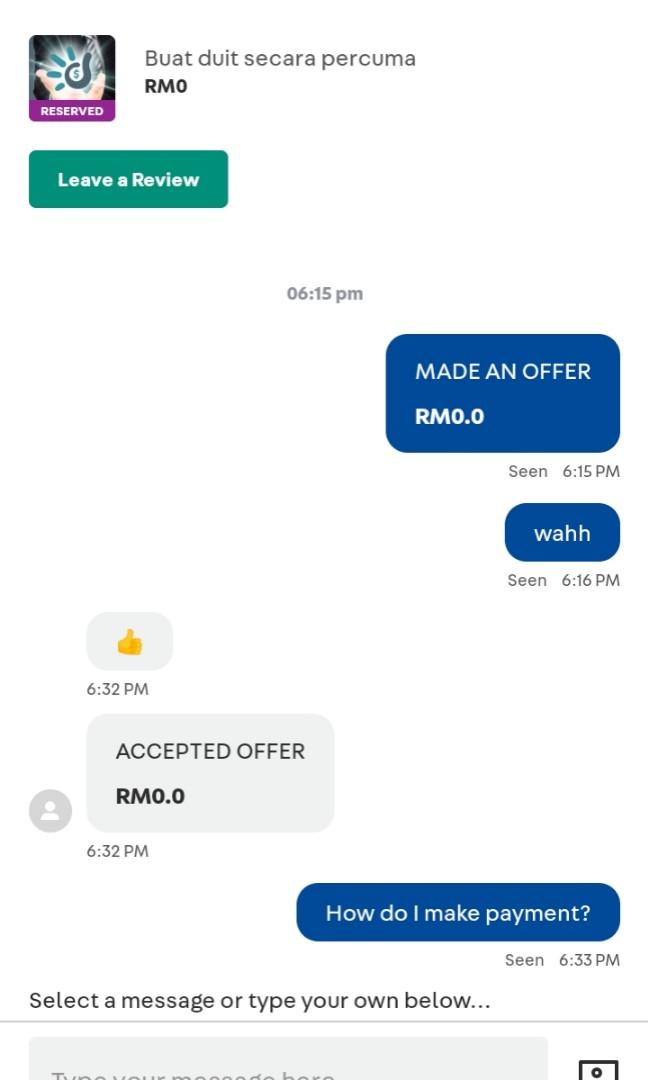Tap the Leave a Review button

click(128, 180)
